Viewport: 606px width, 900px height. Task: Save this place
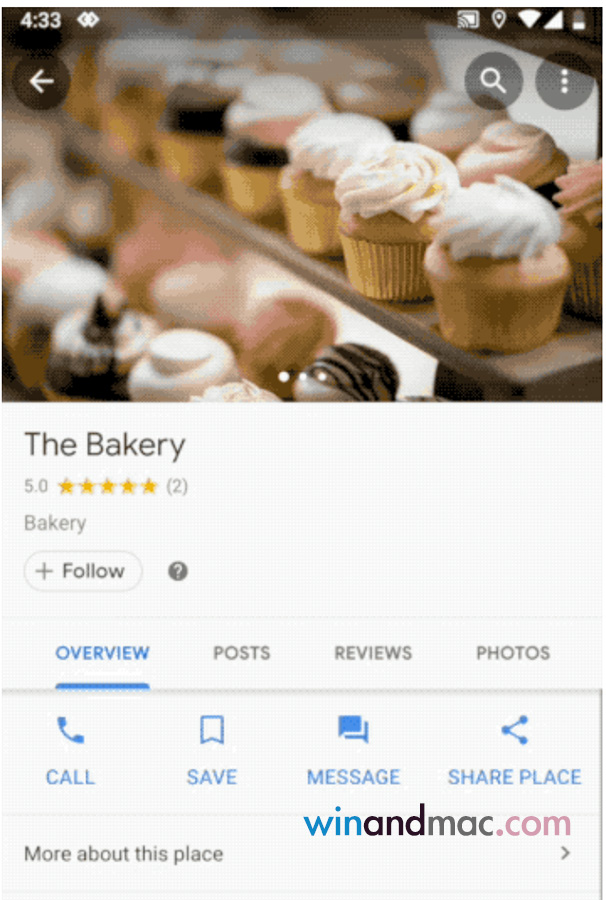[x=211, y=750]
